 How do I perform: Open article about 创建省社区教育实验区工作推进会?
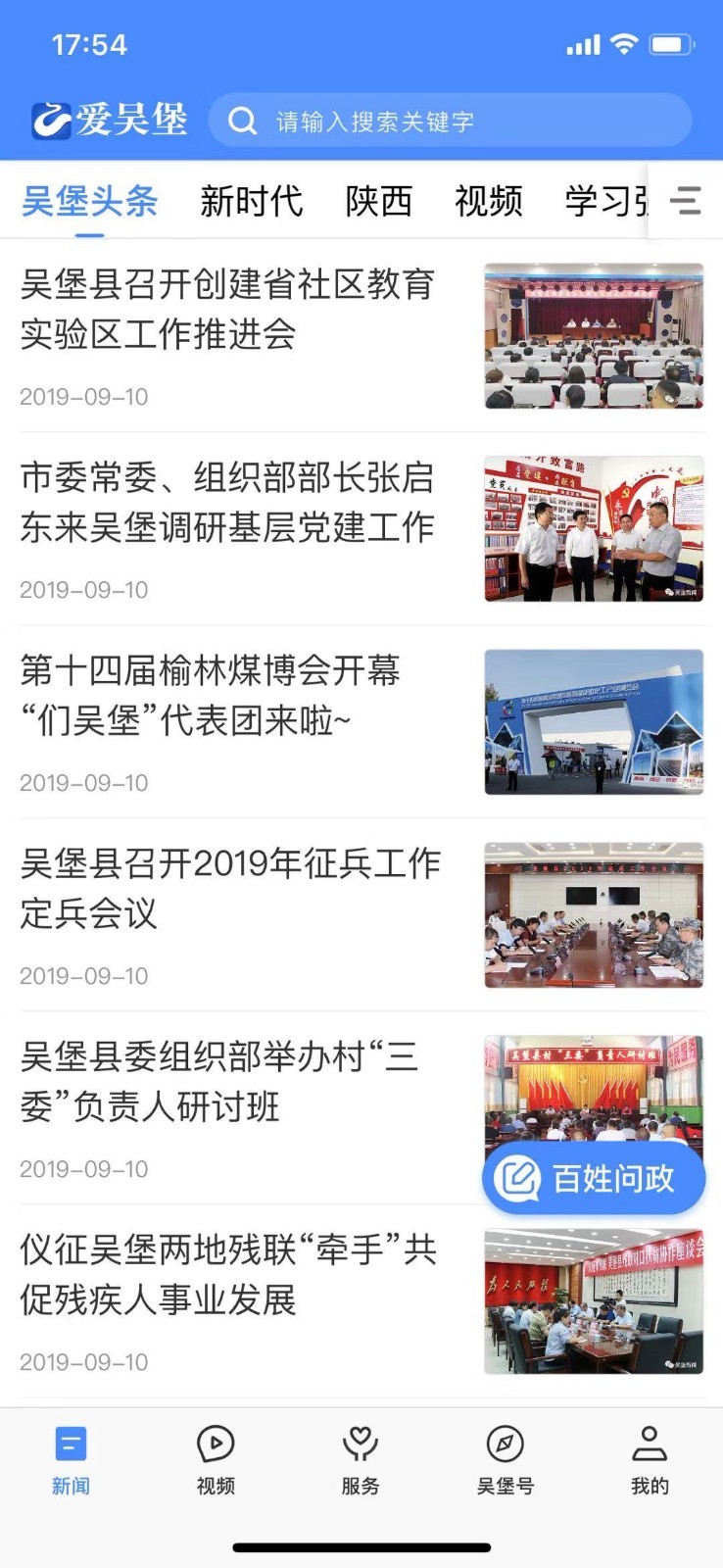(227, 310)
